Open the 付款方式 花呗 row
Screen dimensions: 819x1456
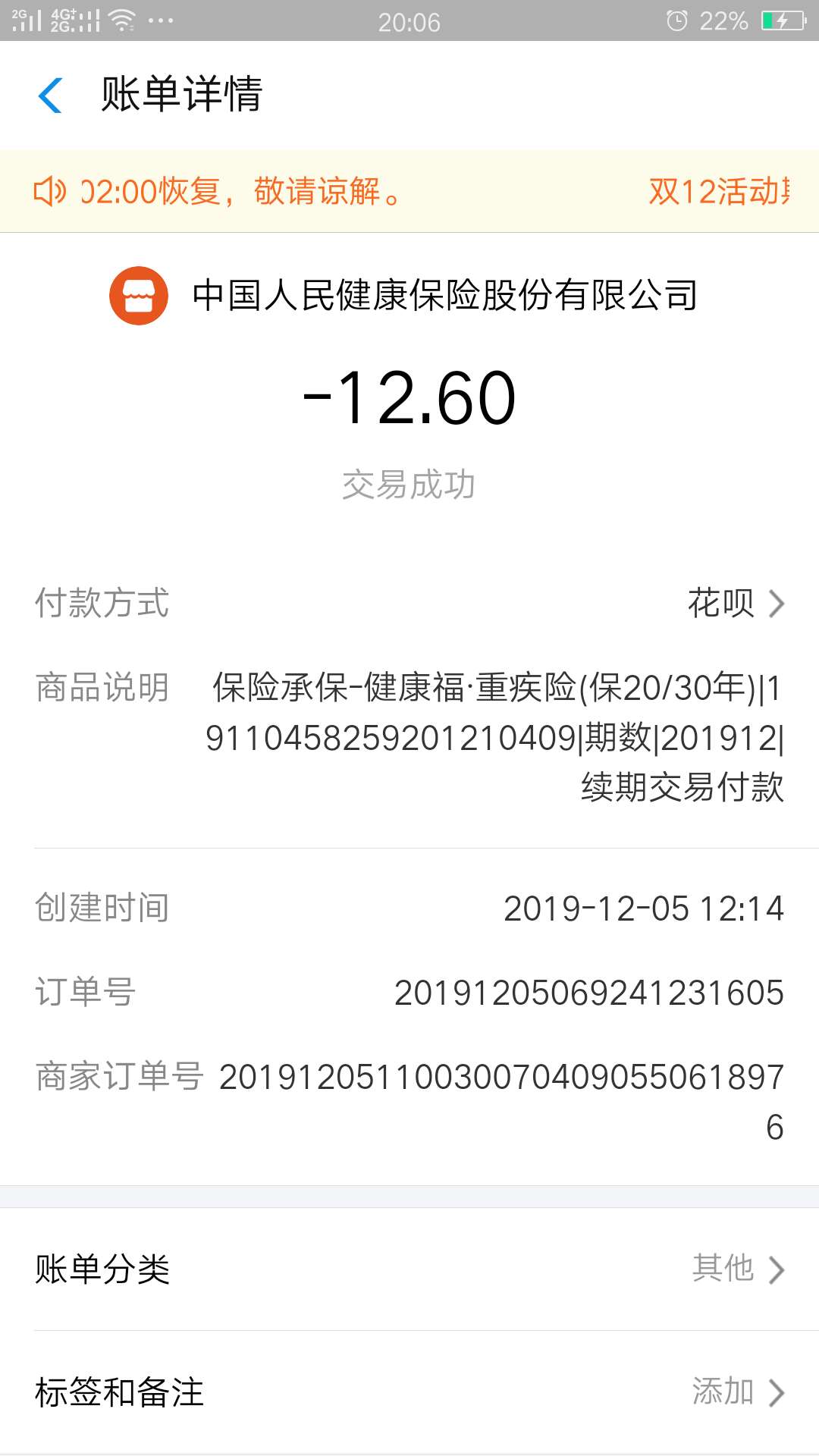click(x=409, y=604)
